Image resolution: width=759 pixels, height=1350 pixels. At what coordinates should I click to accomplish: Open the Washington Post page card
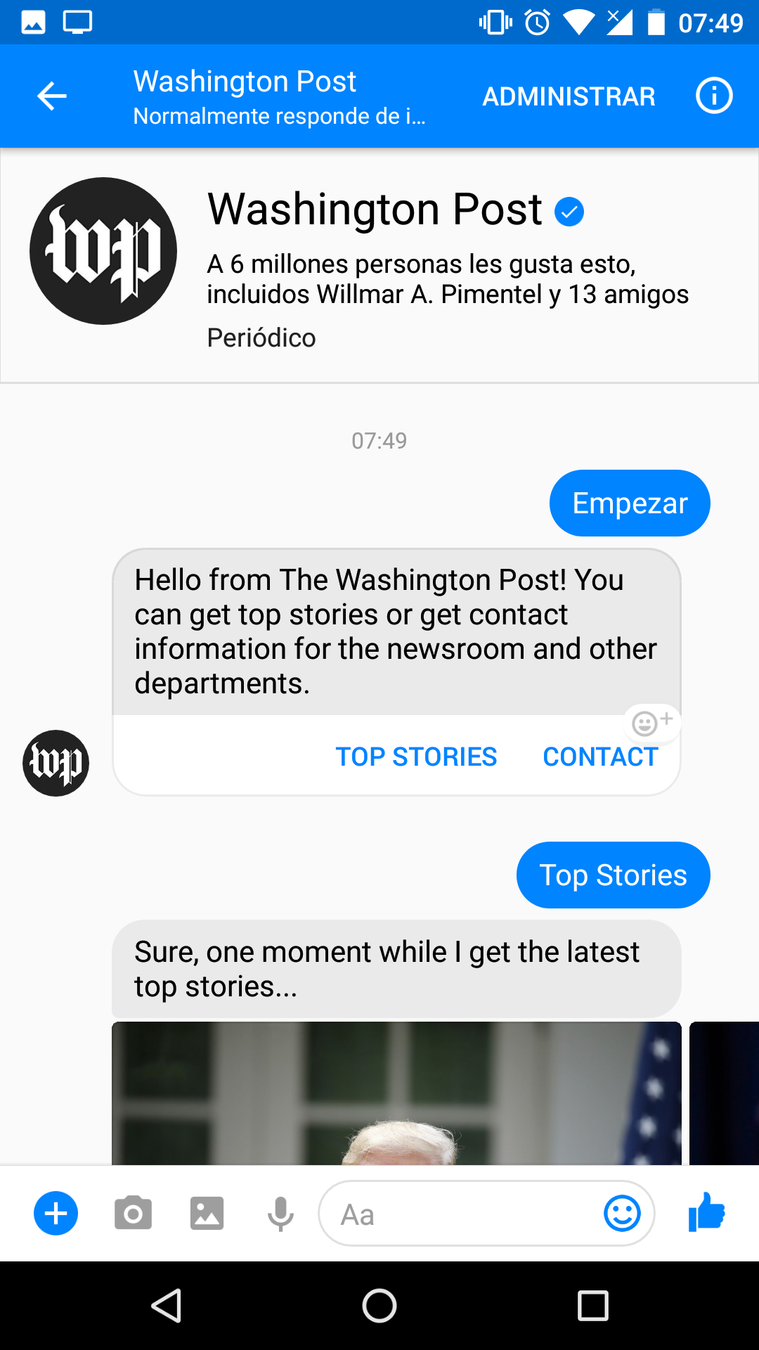point(379,265)
